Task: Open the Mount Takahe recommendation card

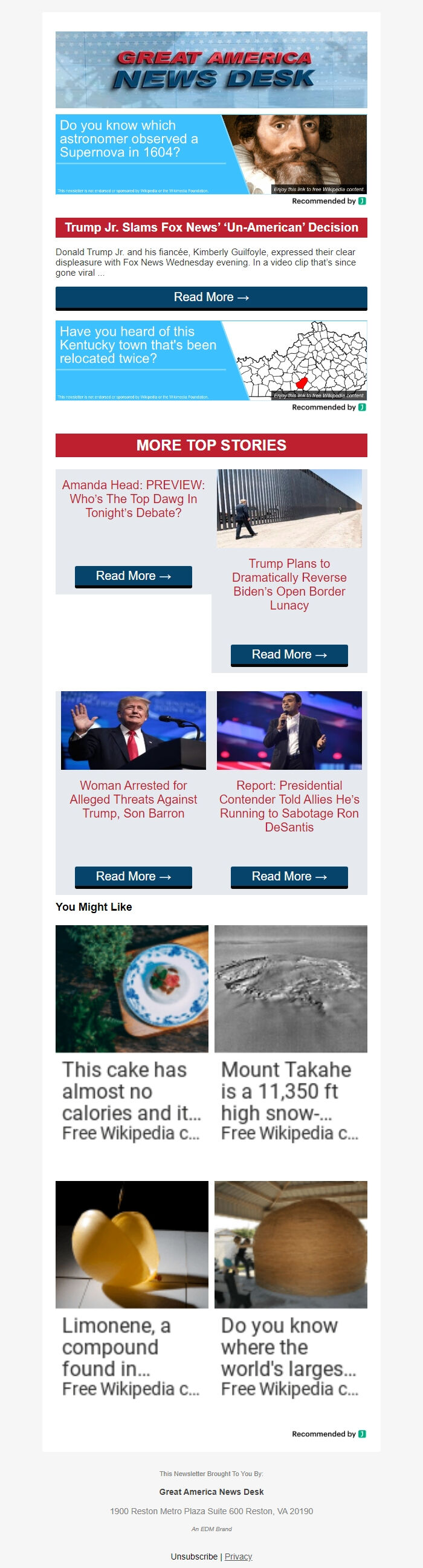Action: coord(290,1035)
